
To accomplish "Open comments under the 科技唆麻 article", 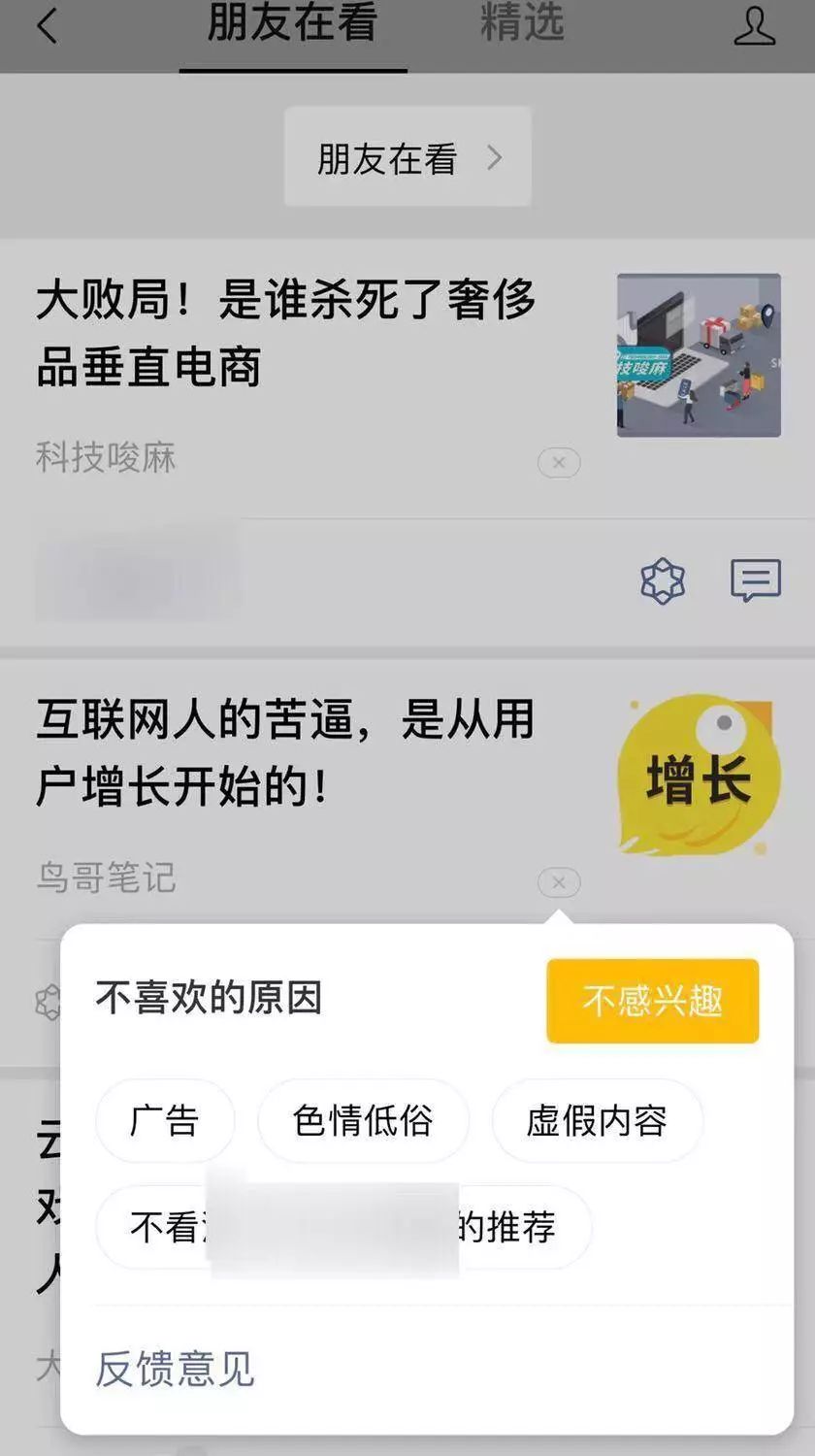I will point(755,581).
